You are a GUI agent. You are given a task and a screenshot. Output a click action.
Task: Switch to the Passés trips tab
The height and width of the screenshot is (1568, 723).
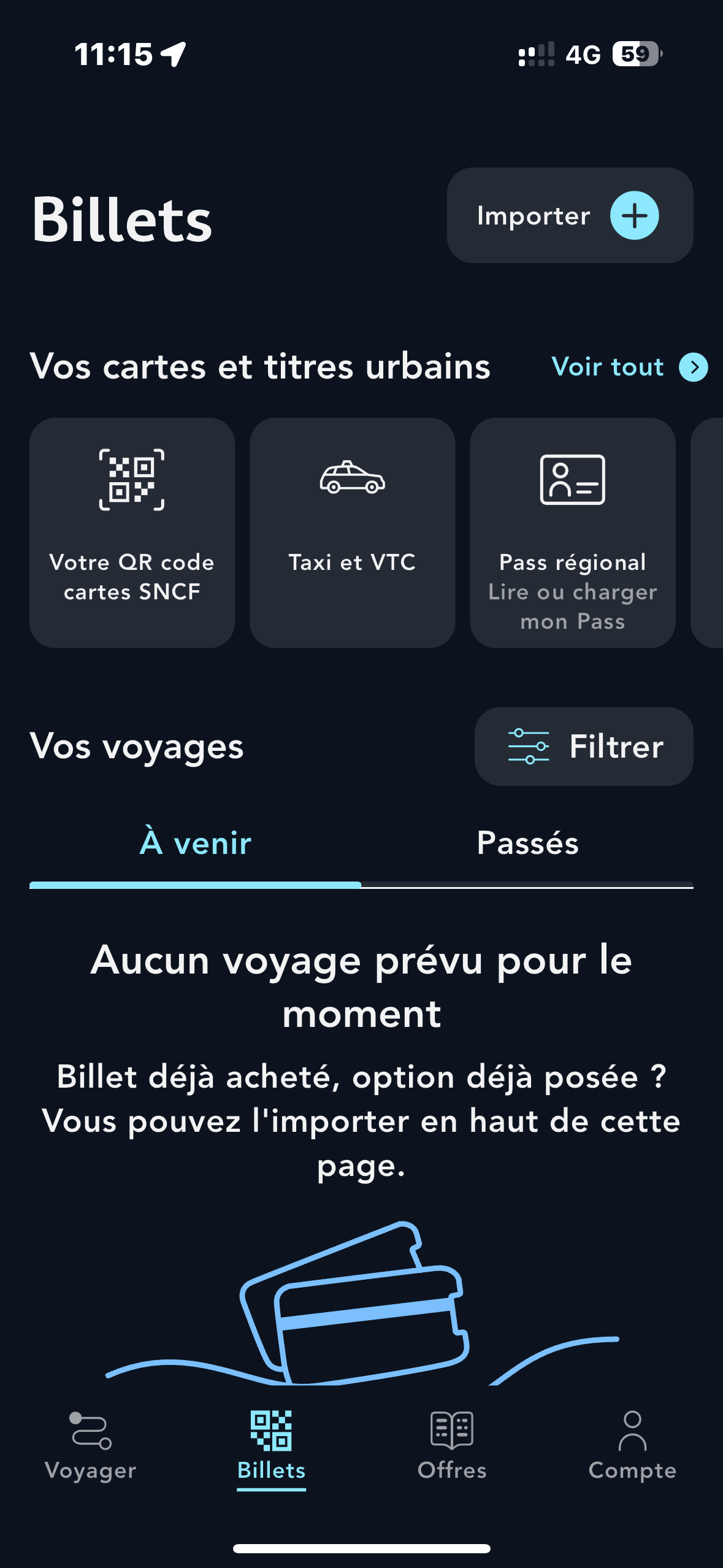527,844
